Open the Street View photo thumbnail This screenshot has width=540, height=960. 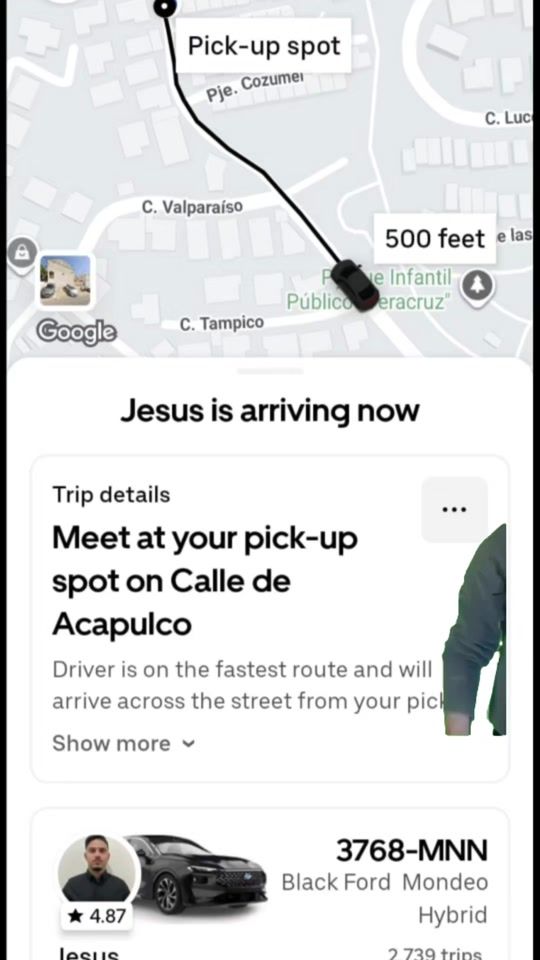(x=66, y=280)
